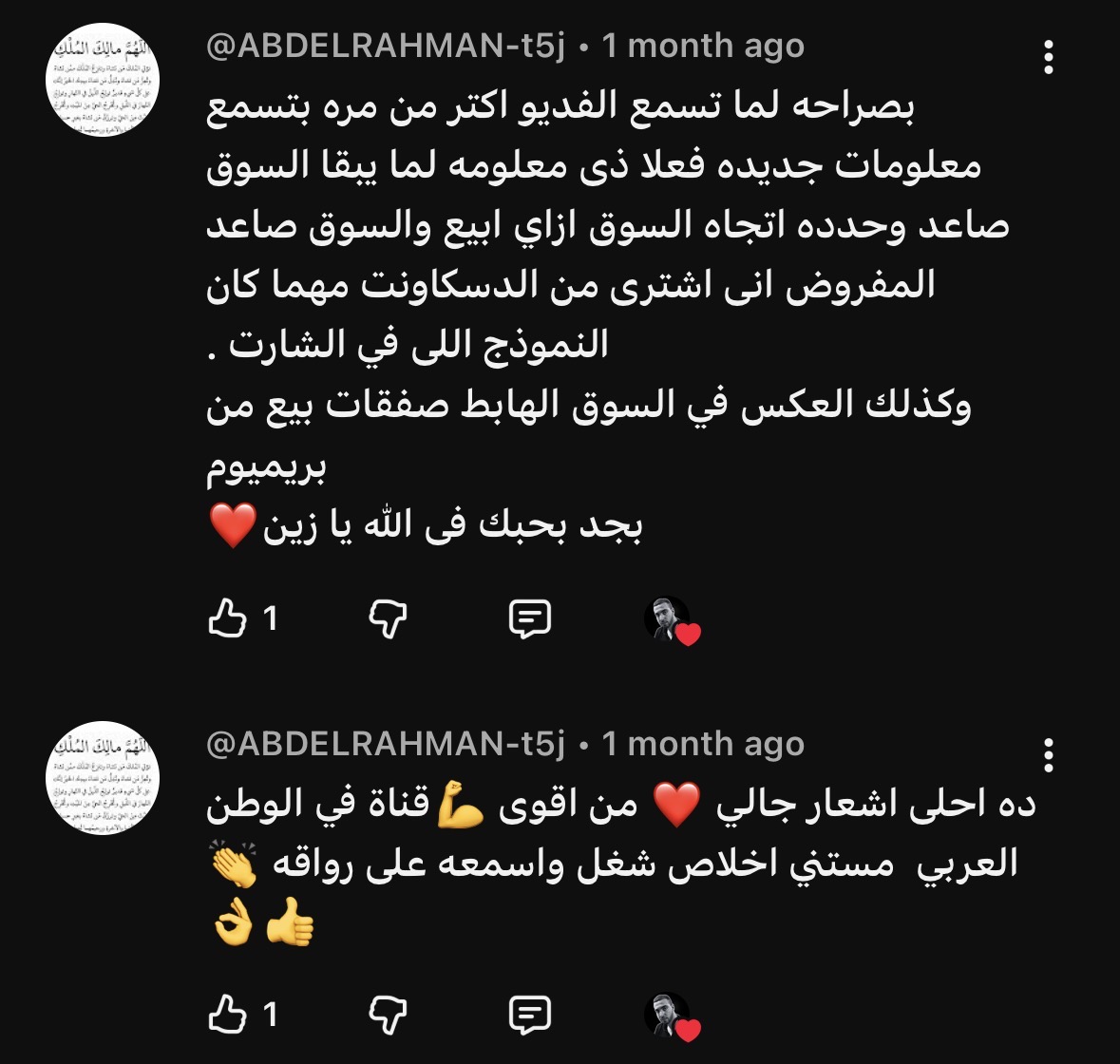The image size is (1120, 1064).
Task: Open overflow menu on the بصراحه comment
Action: [1049, 58]
